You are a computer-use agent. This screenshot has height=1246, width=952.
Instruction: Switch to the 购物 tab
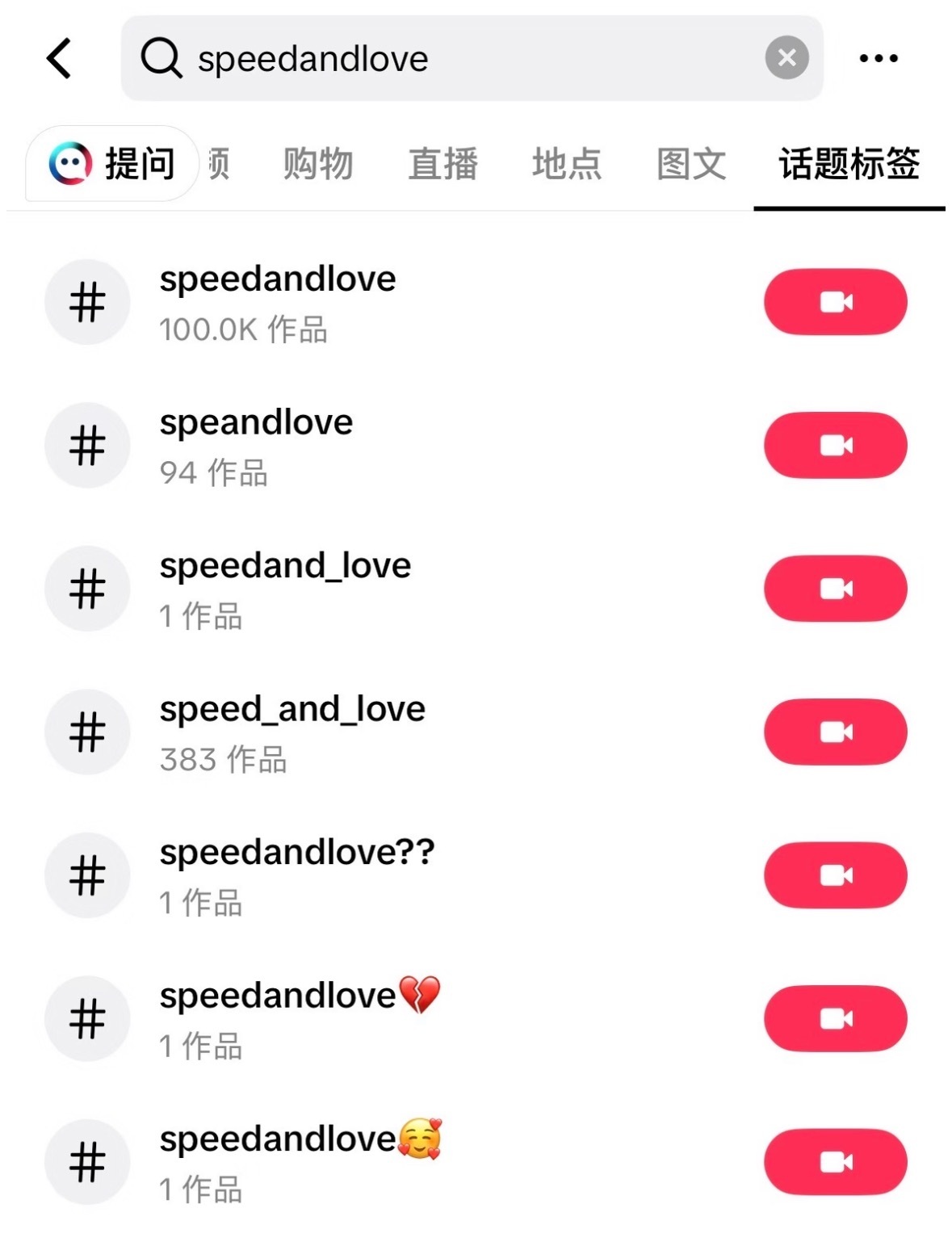click(x=318, y=164)
